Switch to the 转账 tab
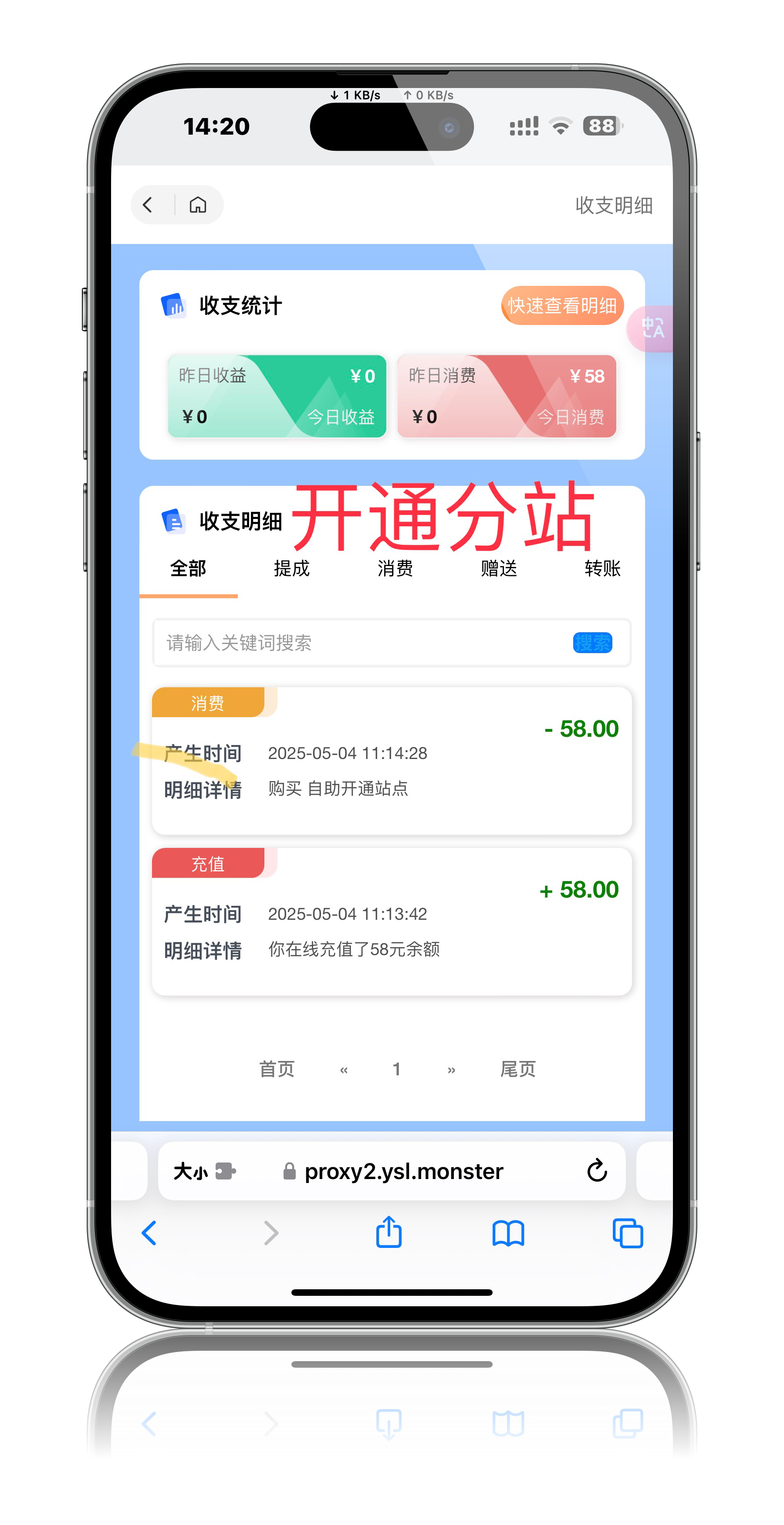Viewport: 784px width, 1525px height. (602, 568)
